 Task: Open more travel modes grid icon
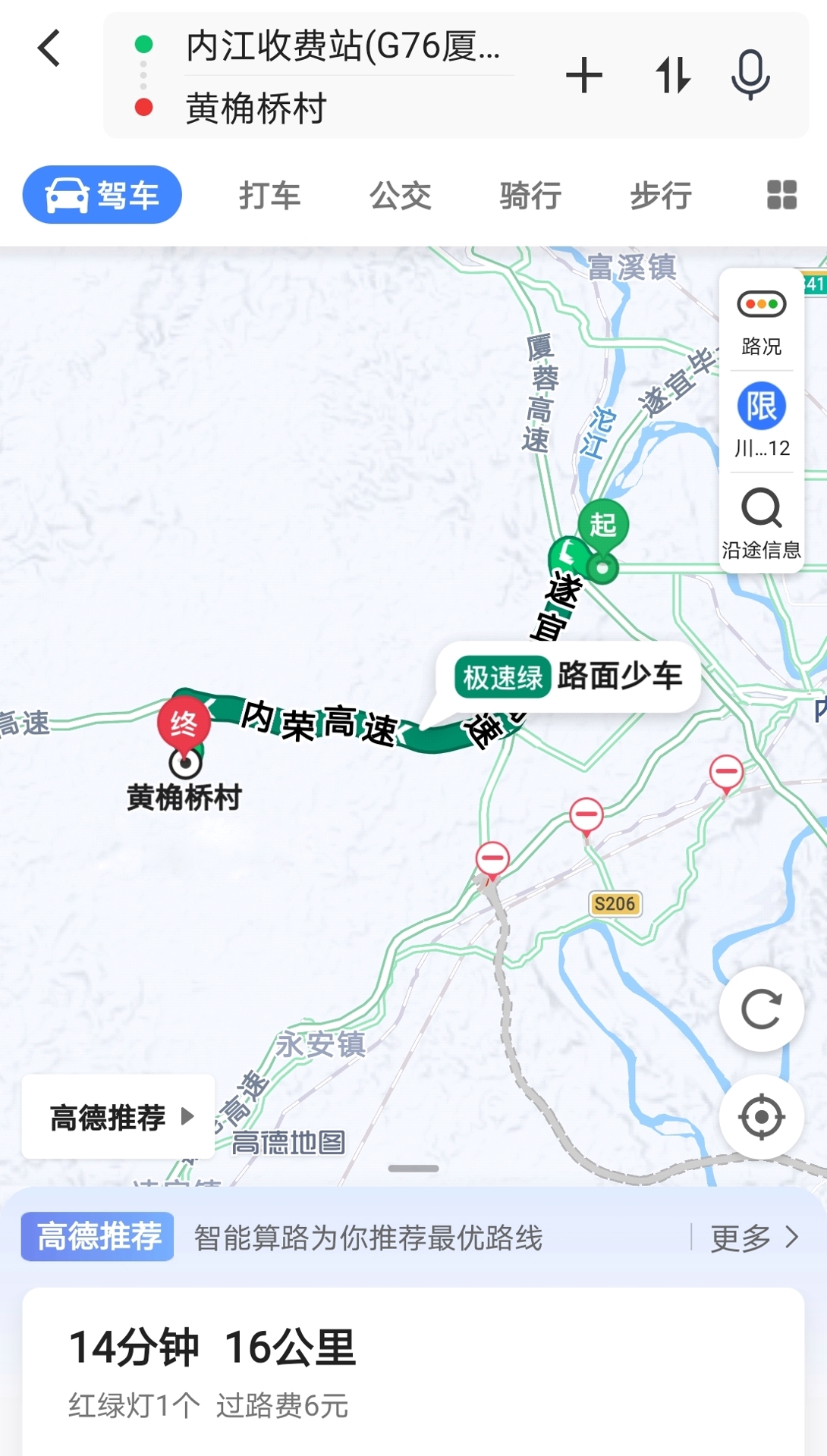coord(781,195)
